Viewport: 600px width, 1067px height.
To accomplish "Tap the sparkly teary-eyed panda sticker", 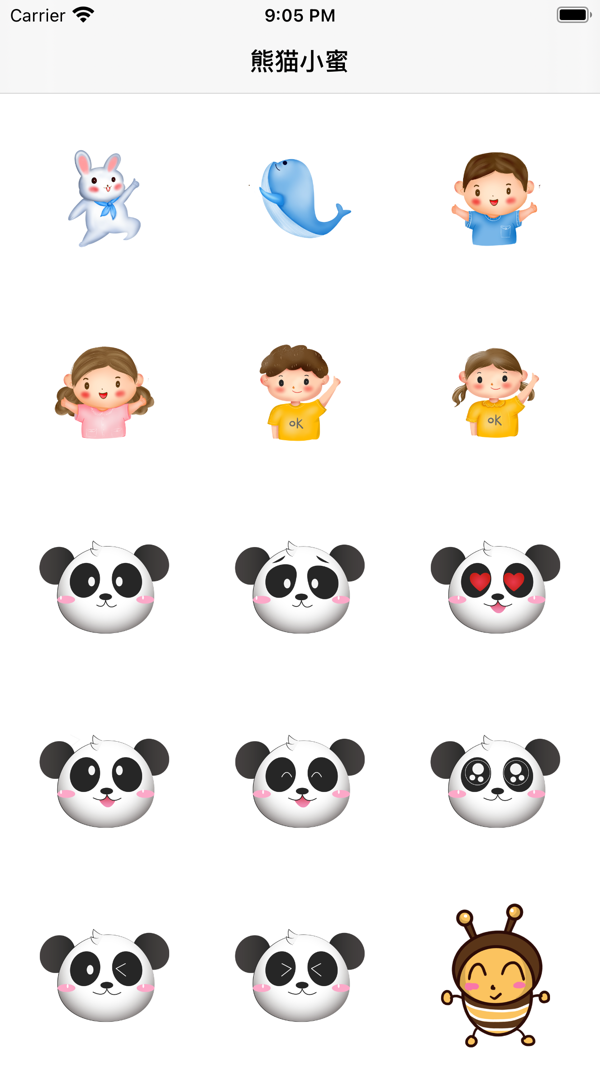I will [x=495, y=783].
